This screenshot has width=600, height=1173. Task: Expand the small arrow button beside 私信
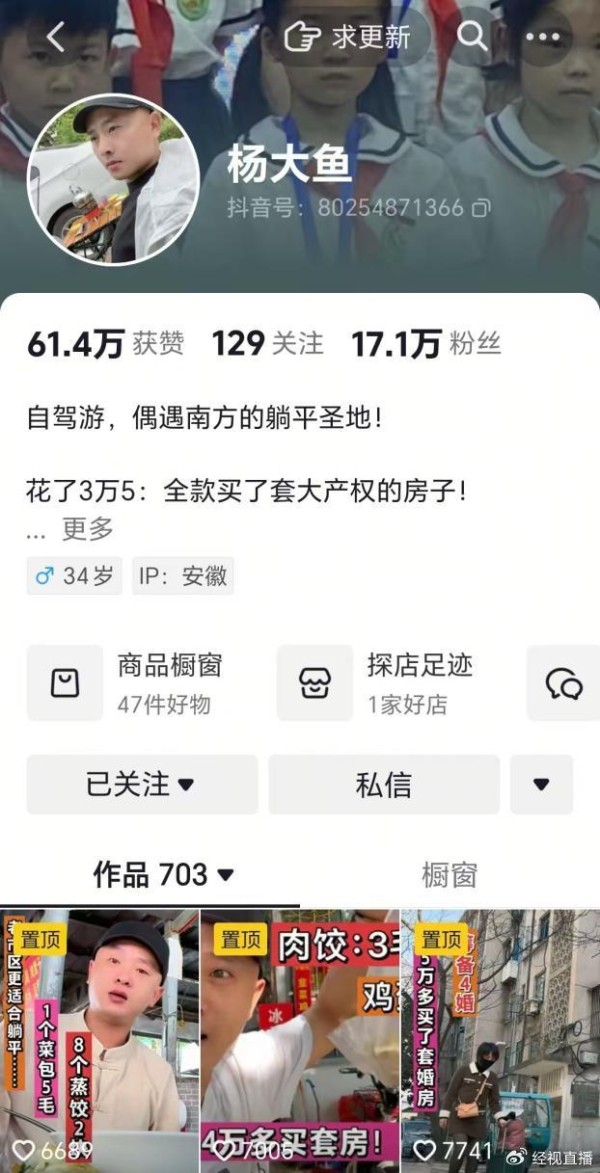tap(541, 784)
